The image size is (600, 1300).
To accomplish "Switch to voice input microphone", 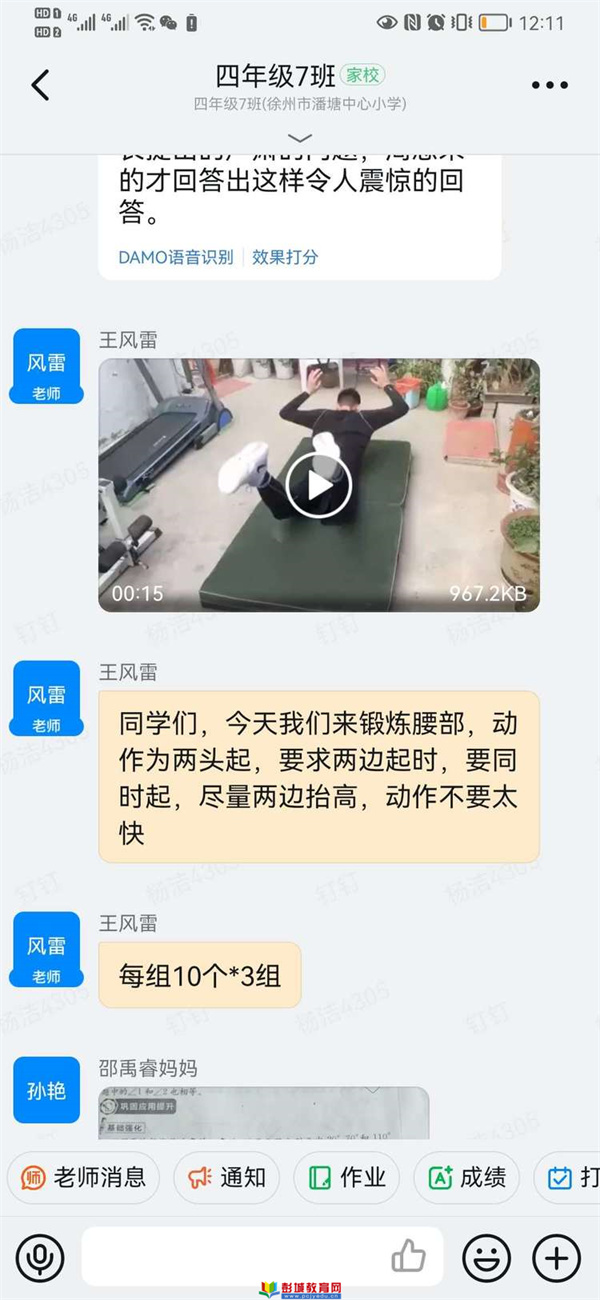I will (x=40, y=1256).
